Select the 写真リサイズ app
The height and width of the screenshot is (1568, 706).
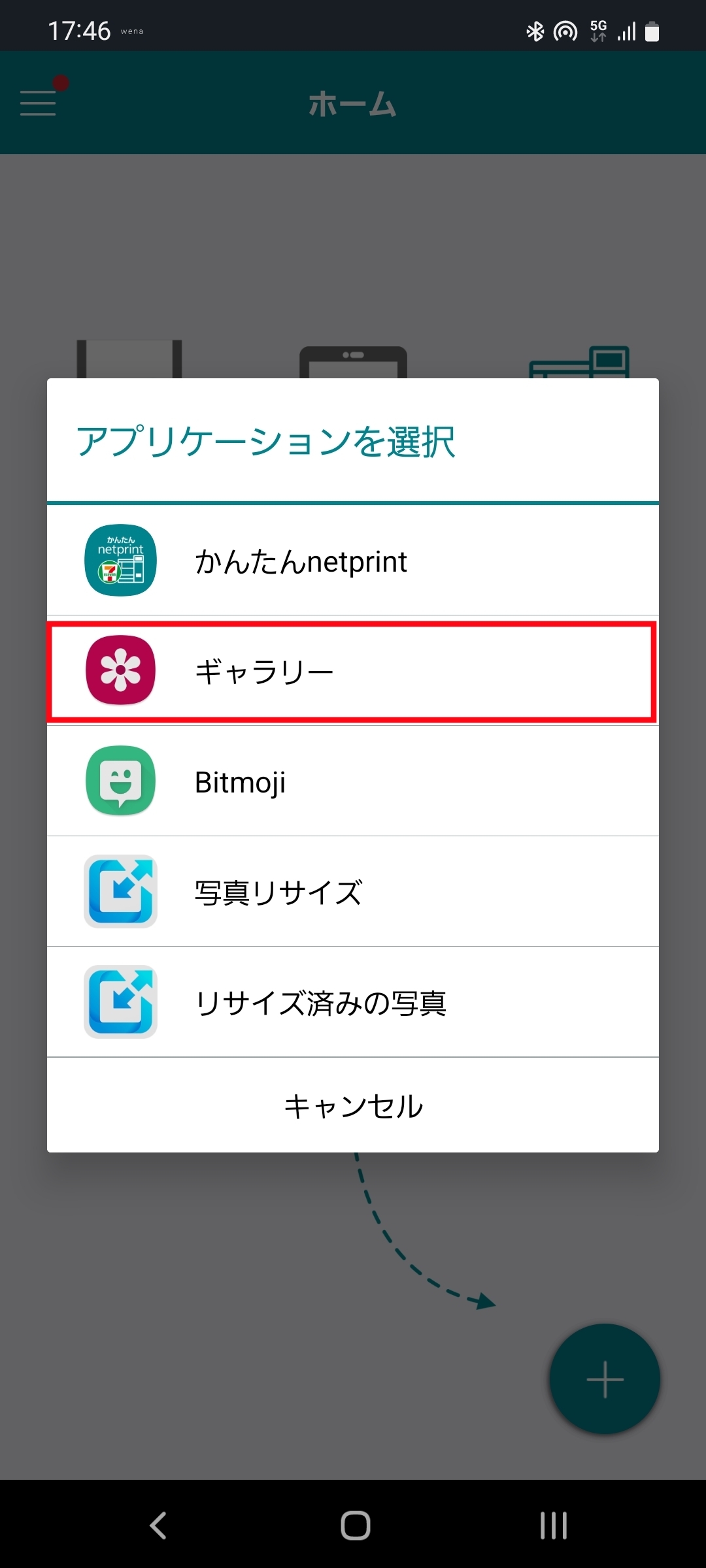[x=353, y=892]
